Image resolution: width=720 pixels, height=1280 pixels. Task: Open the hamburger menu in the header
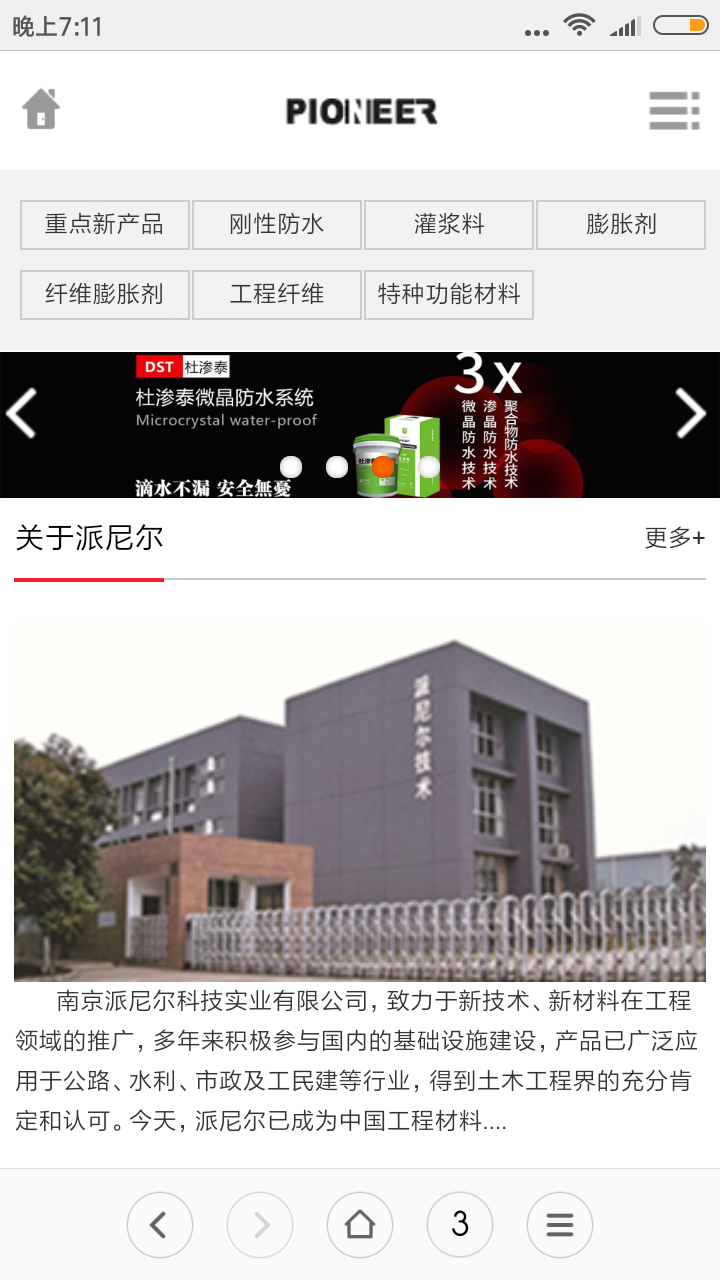pos(674,110)
